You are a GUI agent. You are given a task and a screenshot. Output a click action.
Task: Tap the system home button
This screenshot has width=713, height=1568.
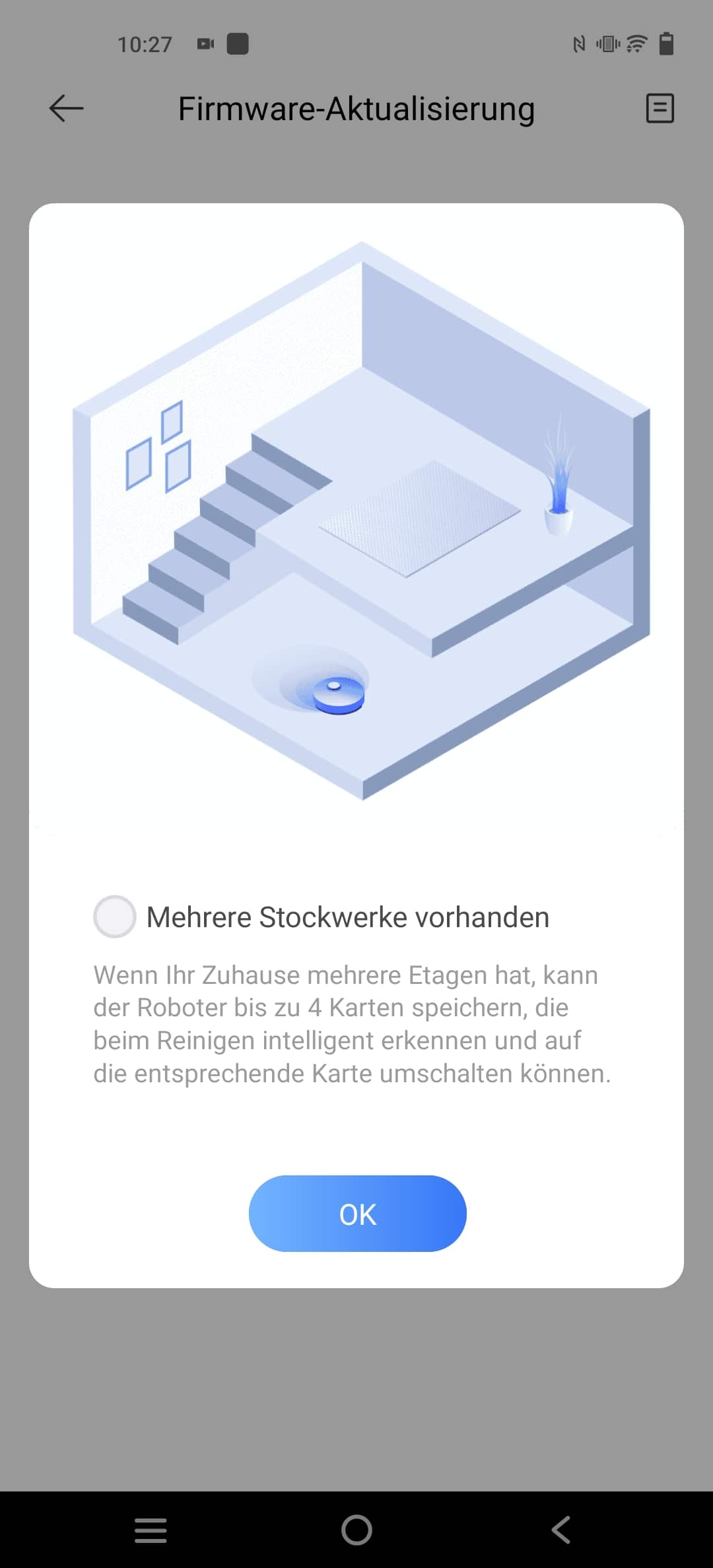click(356, 1530)
